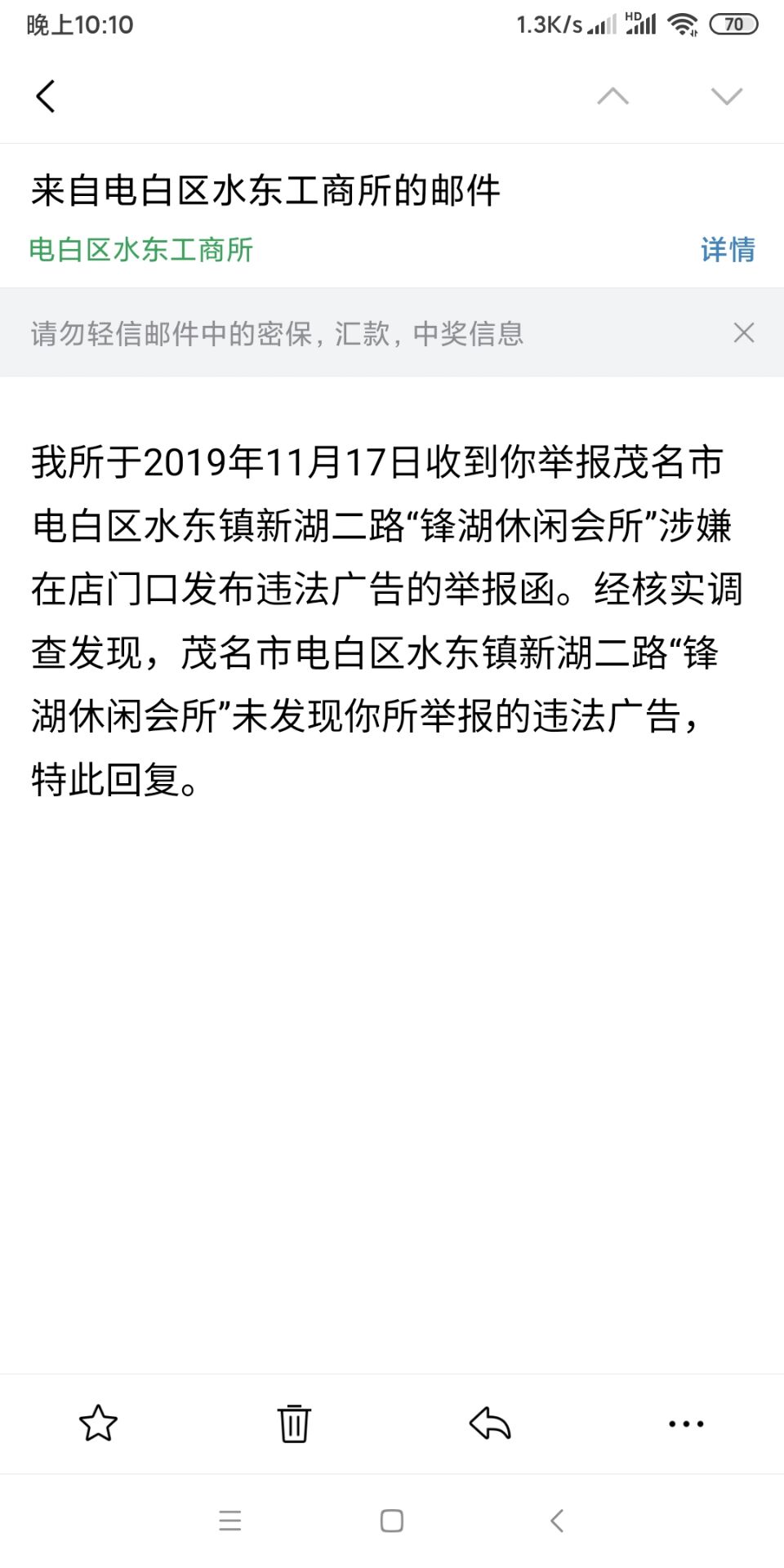Jump to the next email
784x1568 pixels.
click(x=726, y=96)
